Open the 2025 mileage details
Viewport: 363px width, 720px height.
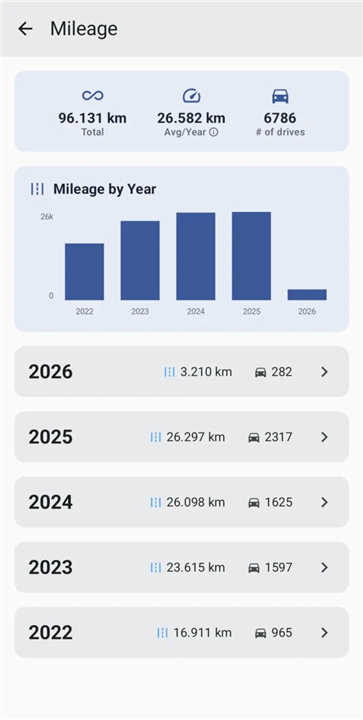point(181,437)
